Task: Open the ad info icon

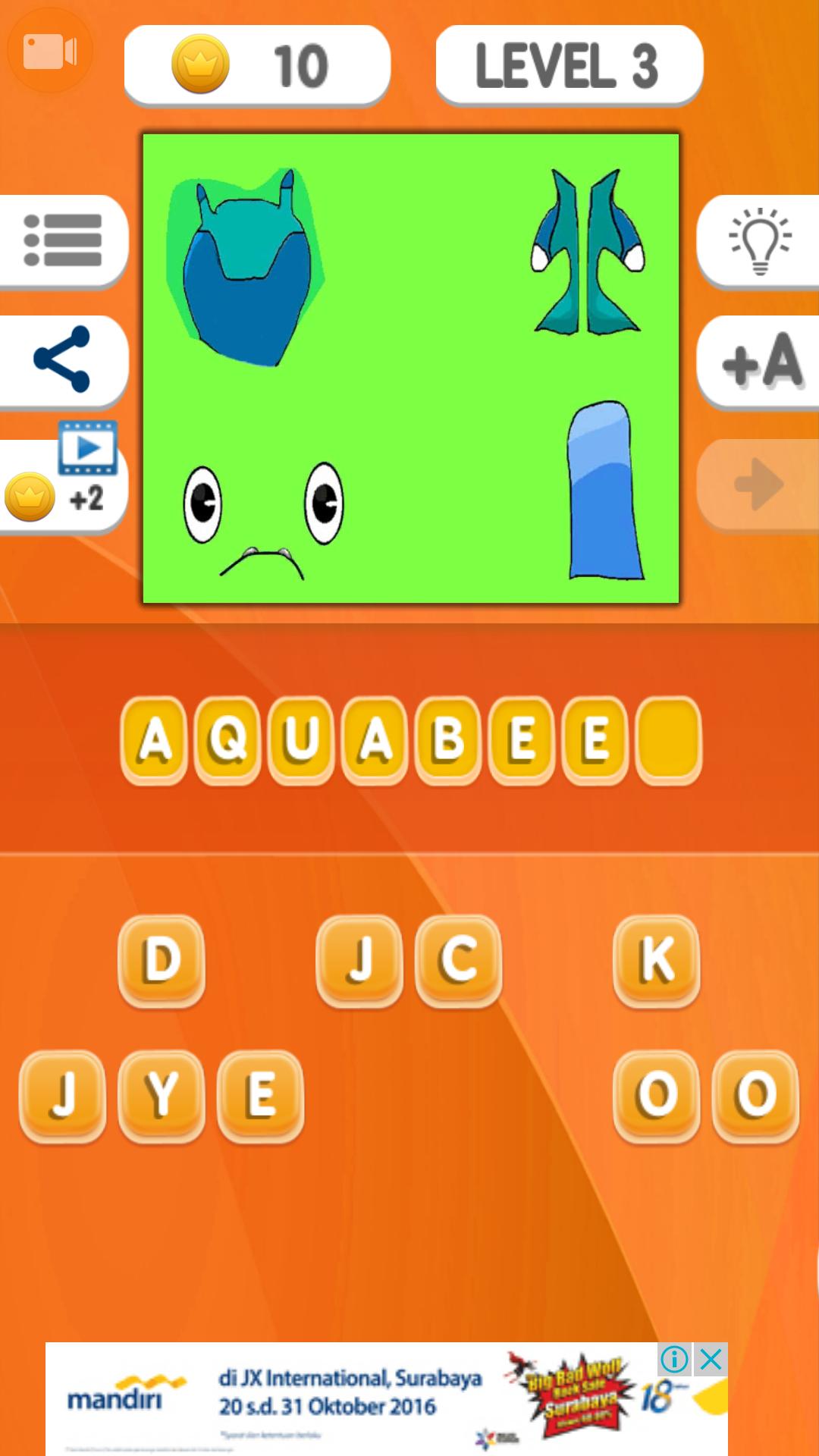Action: (x=674, y=1359)
